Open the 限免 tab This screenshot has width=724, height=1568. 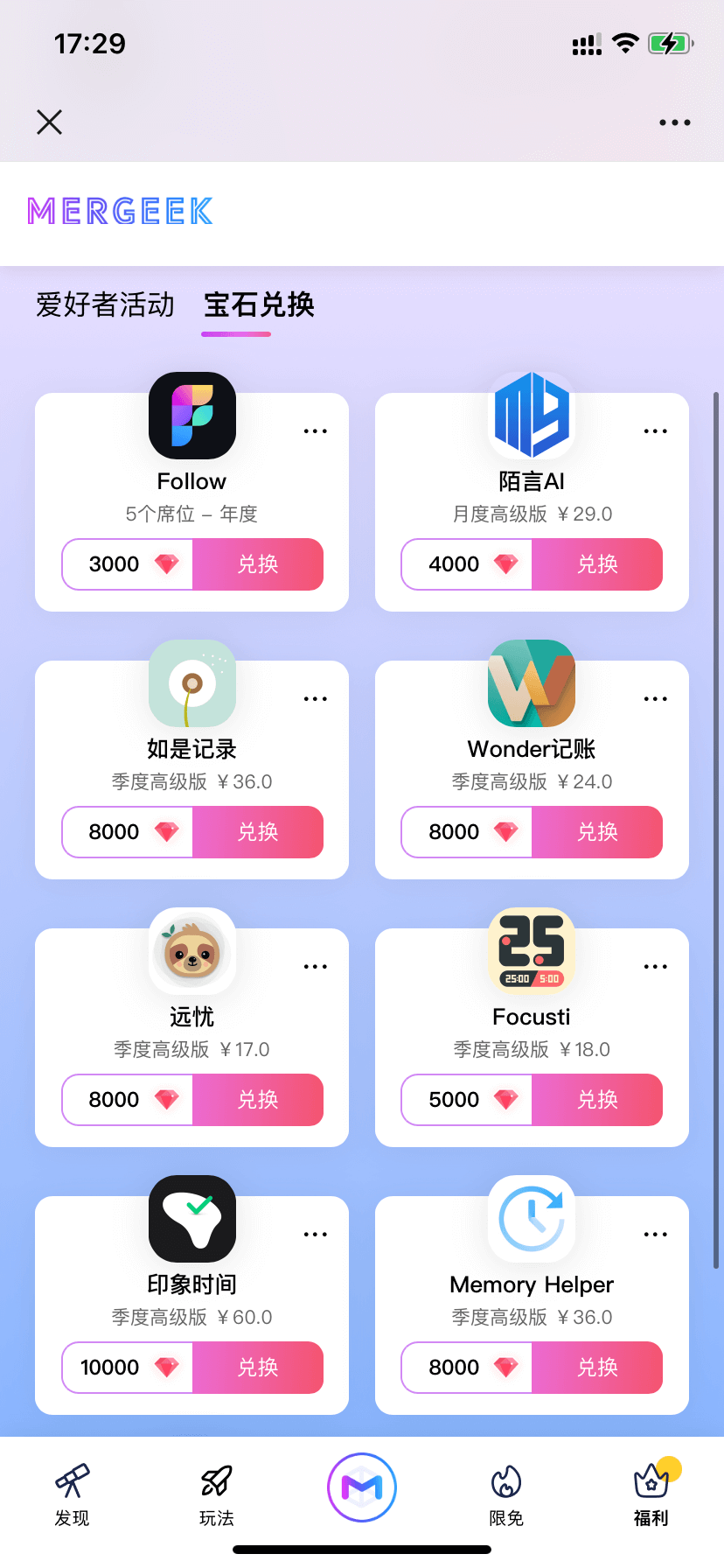506,1494
